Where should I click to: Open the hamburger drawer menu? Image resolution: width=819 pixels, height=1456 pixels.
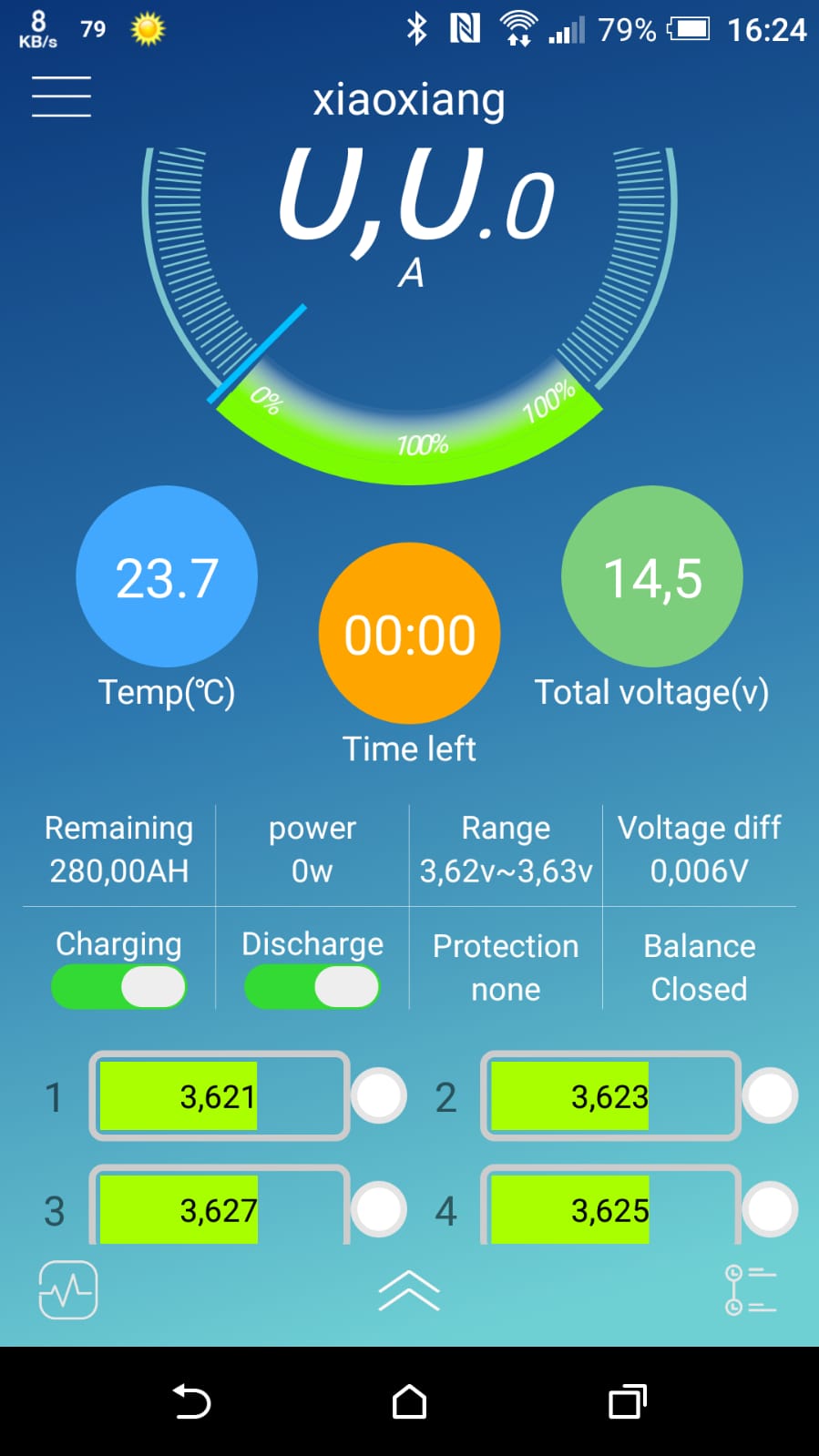(61, 97)
